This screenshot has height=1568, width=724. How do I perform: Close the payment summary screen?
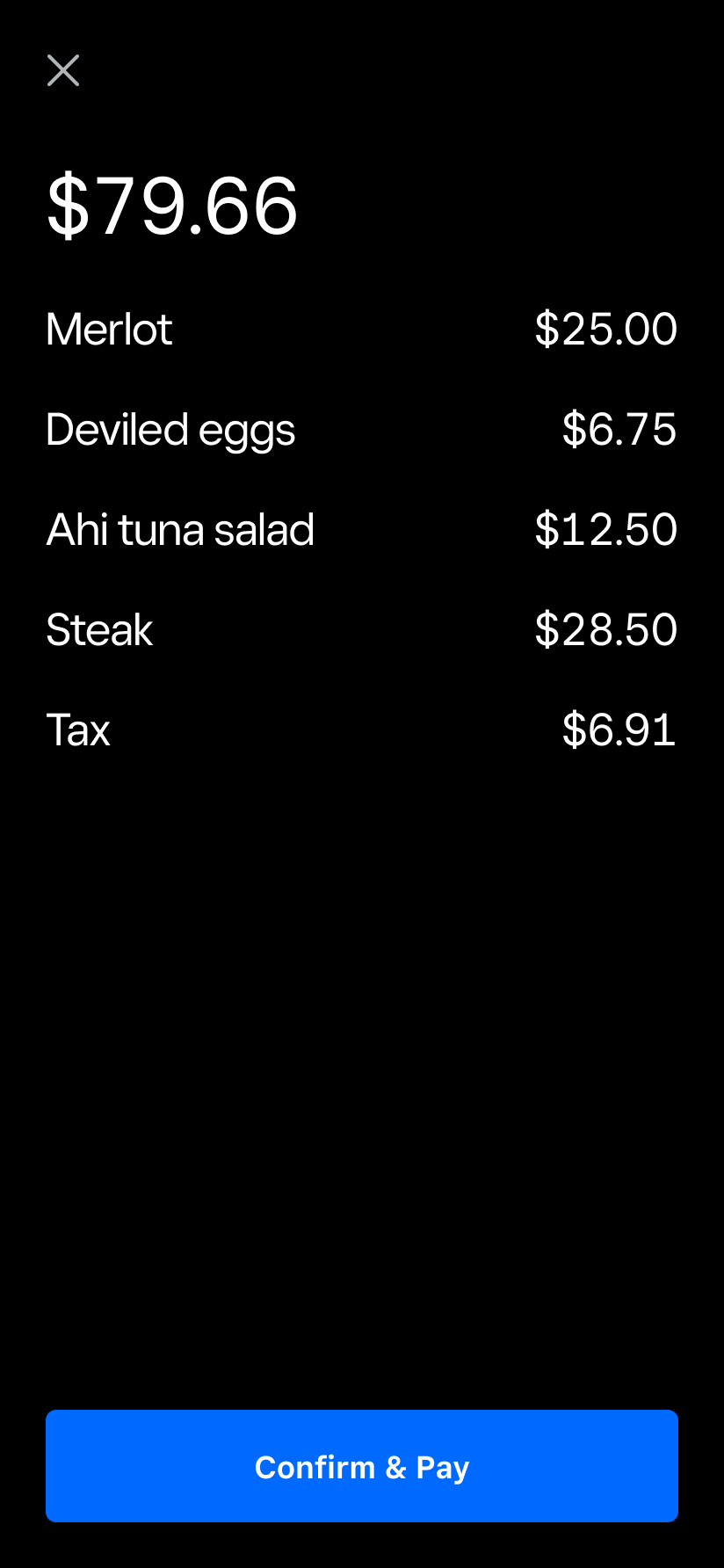click(63, 70)
